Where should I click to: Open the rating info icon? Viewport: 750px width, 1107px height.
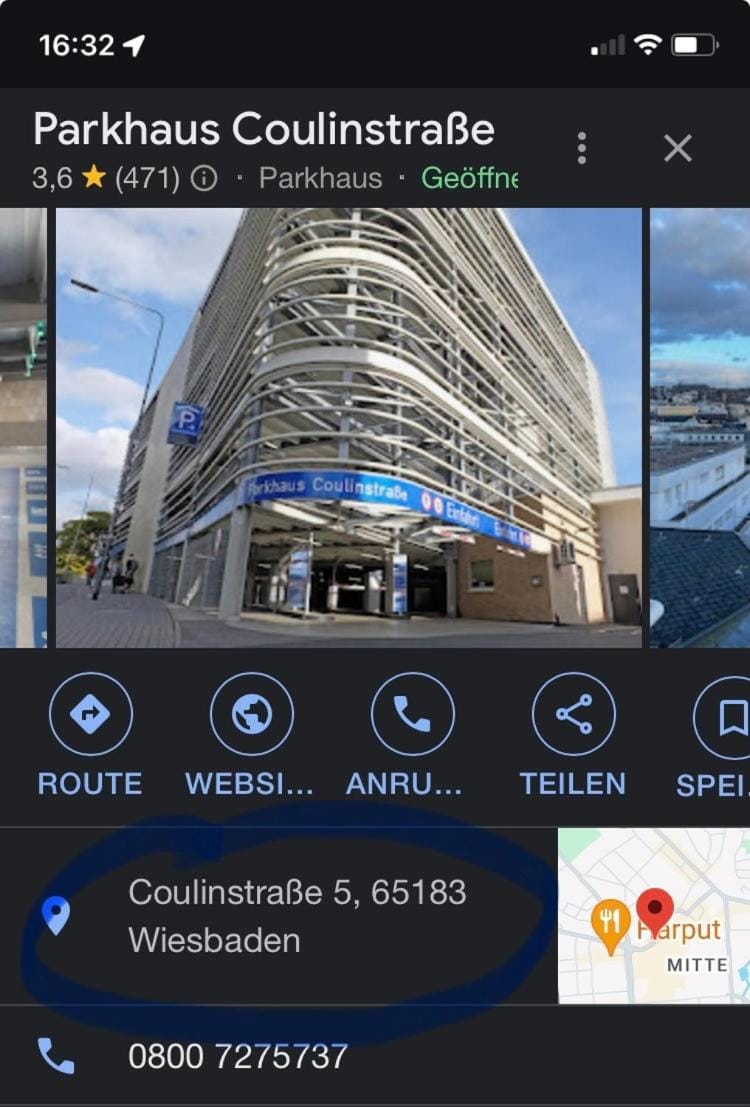coord(204,179)
